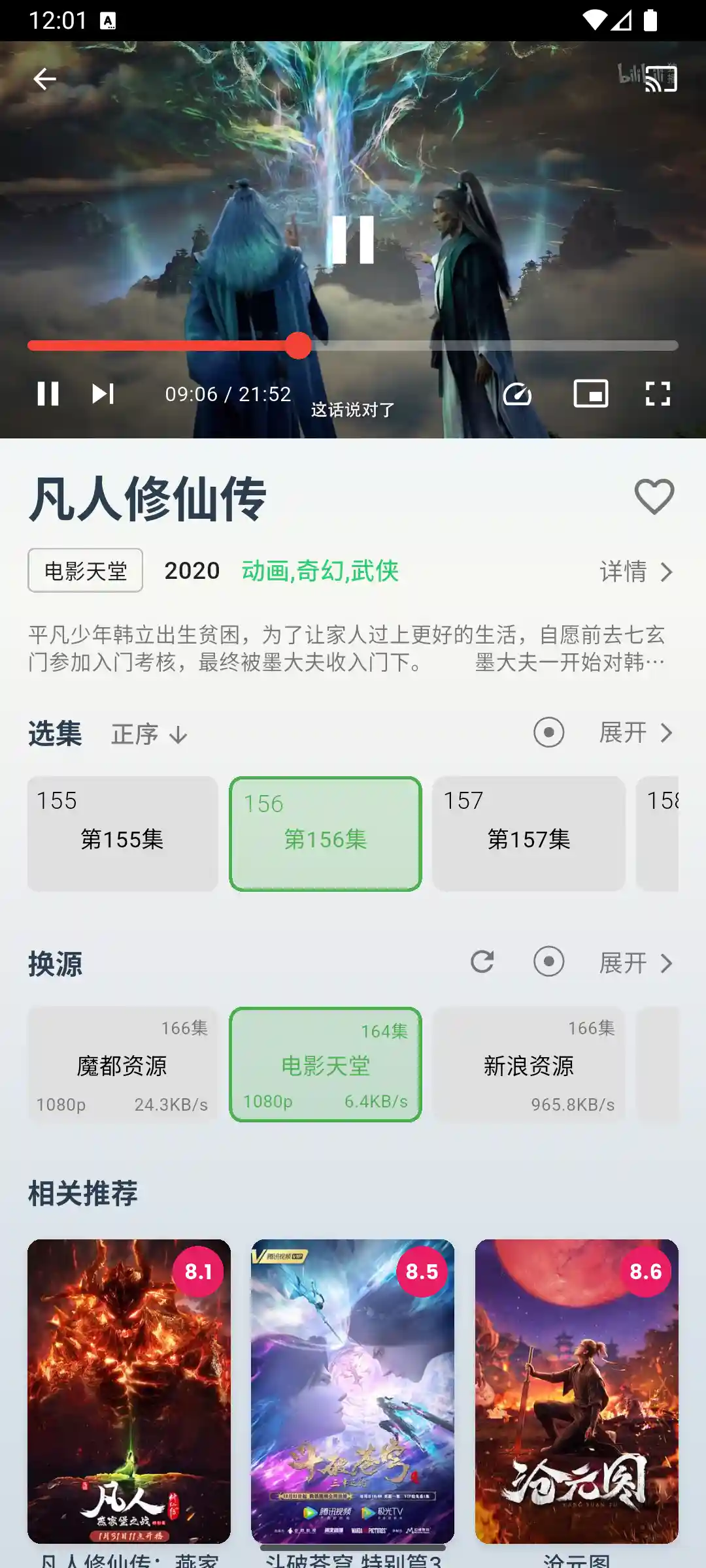Viewport: 706px width, 1568px height.
Task: Open playback speed settings
Action: tap(518, 394)
